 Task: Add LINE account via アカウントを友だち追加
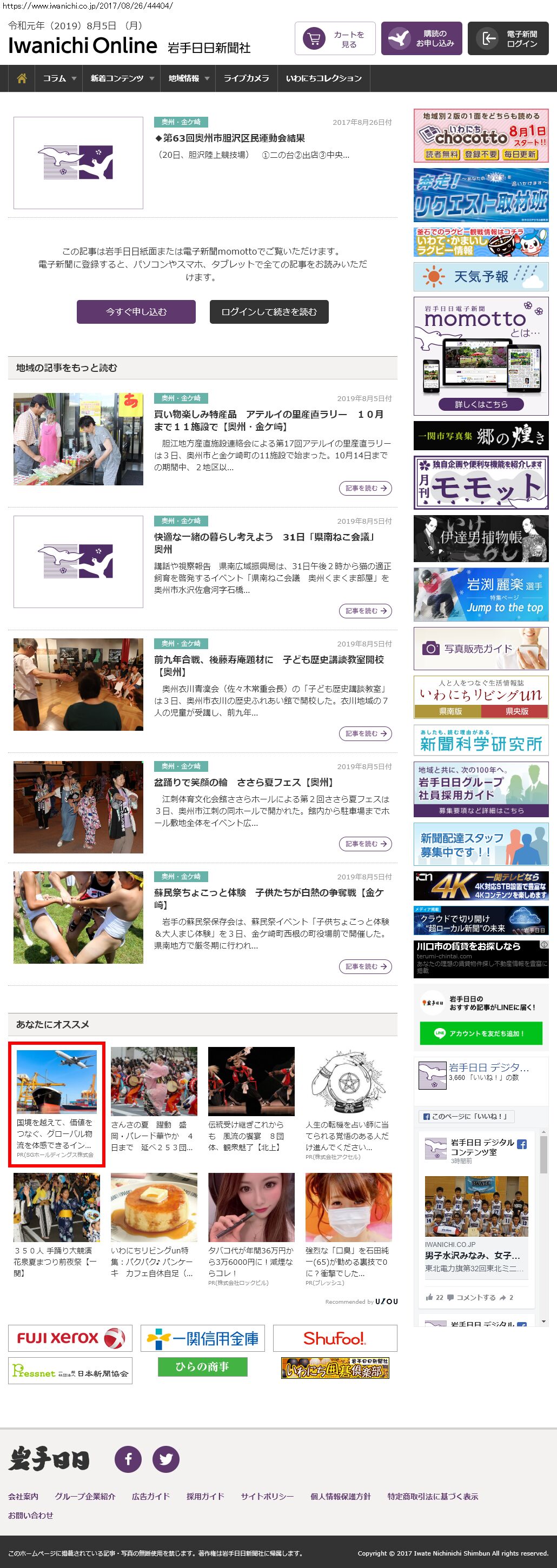[480, 1033]
